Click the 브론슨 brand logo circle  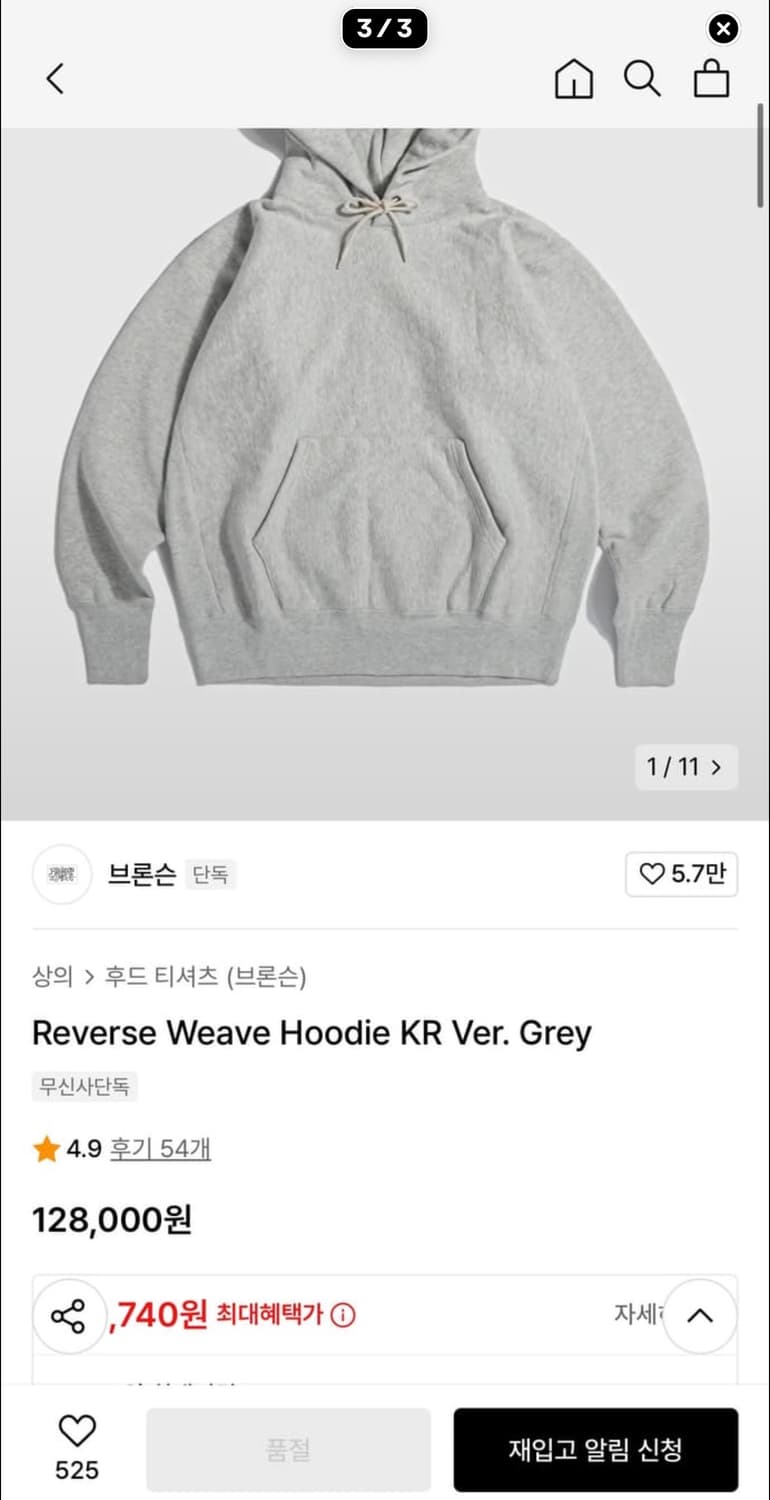coord(62,874)
